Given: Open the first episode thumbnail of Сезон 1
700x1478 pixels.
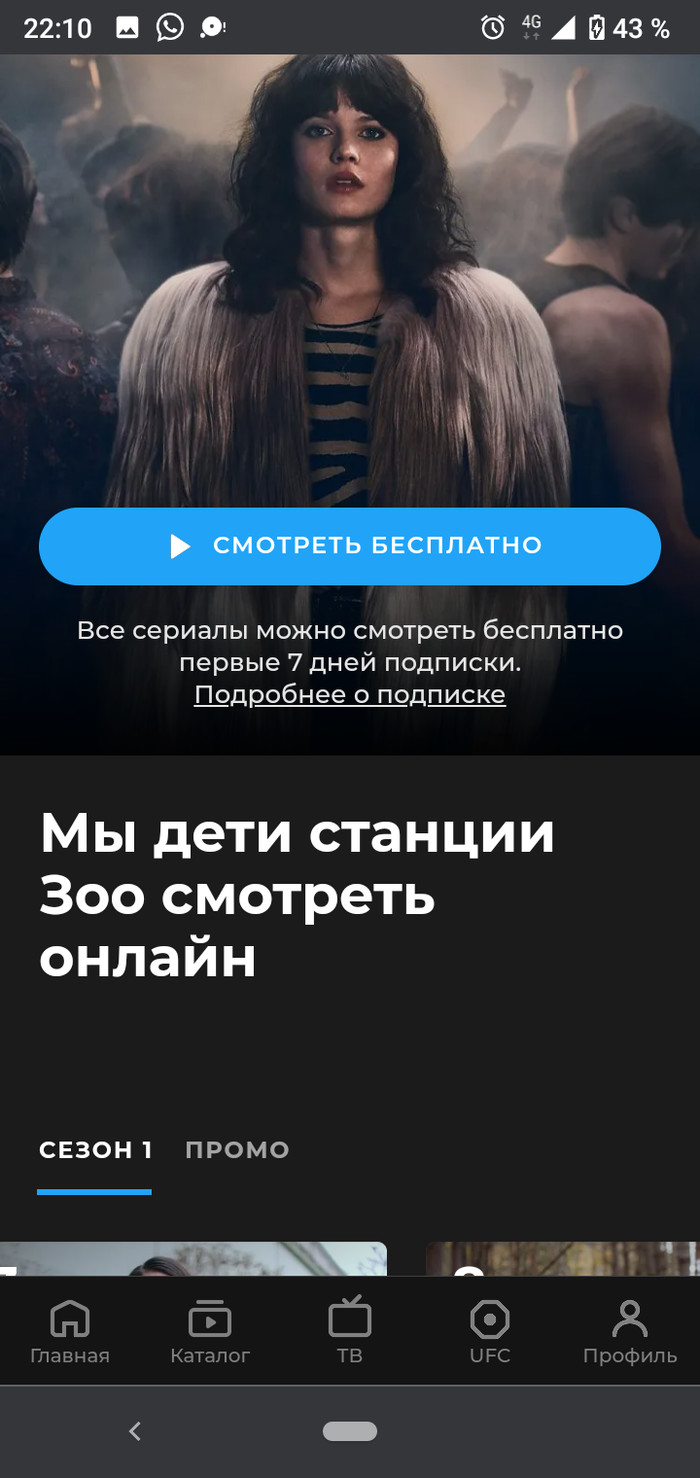Looking at the screenshot, I should pyautogui.click(x=193, y=1259).
